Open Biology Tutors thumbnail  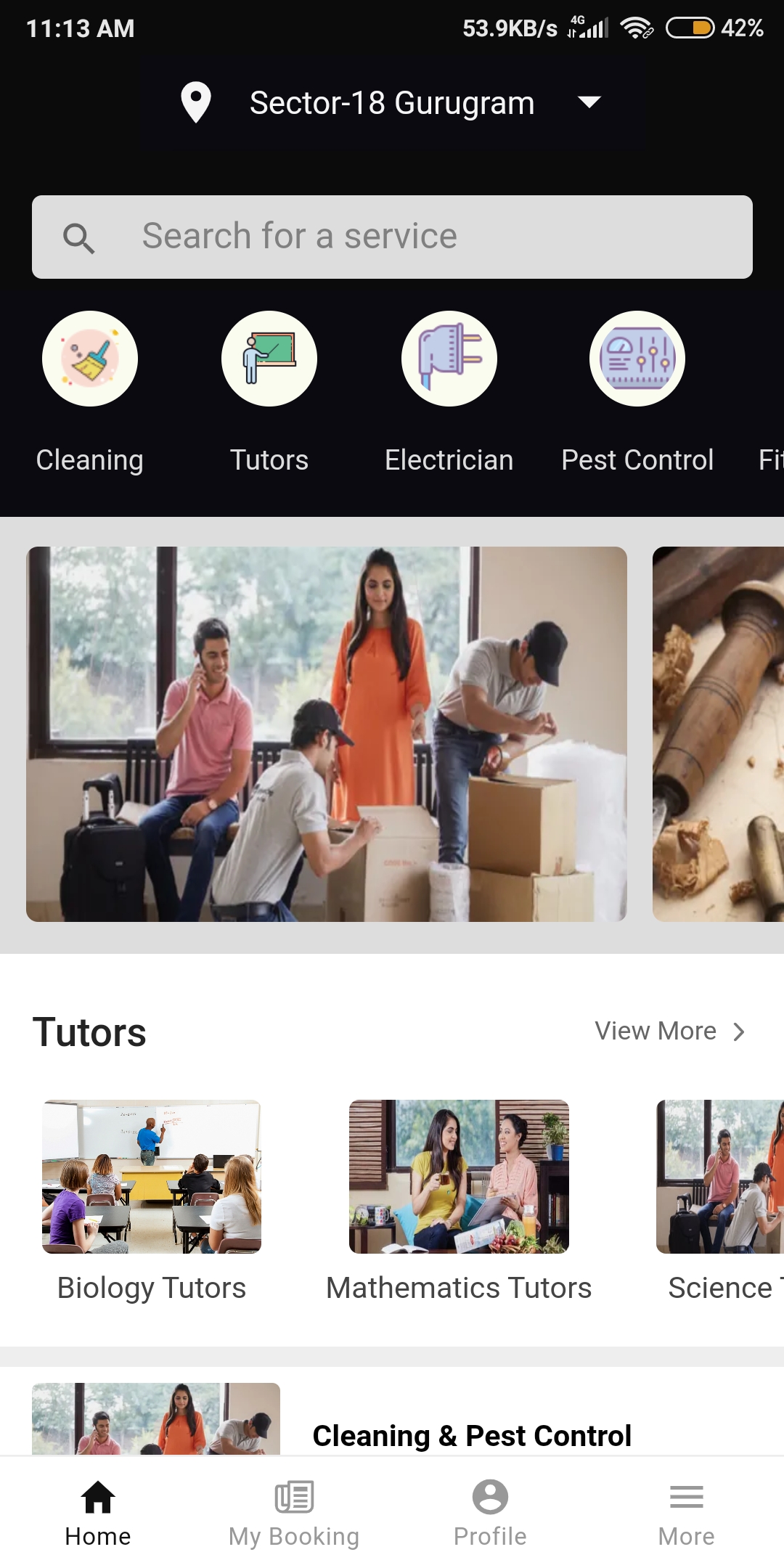pyautogui.click(x=151, y=1177)
